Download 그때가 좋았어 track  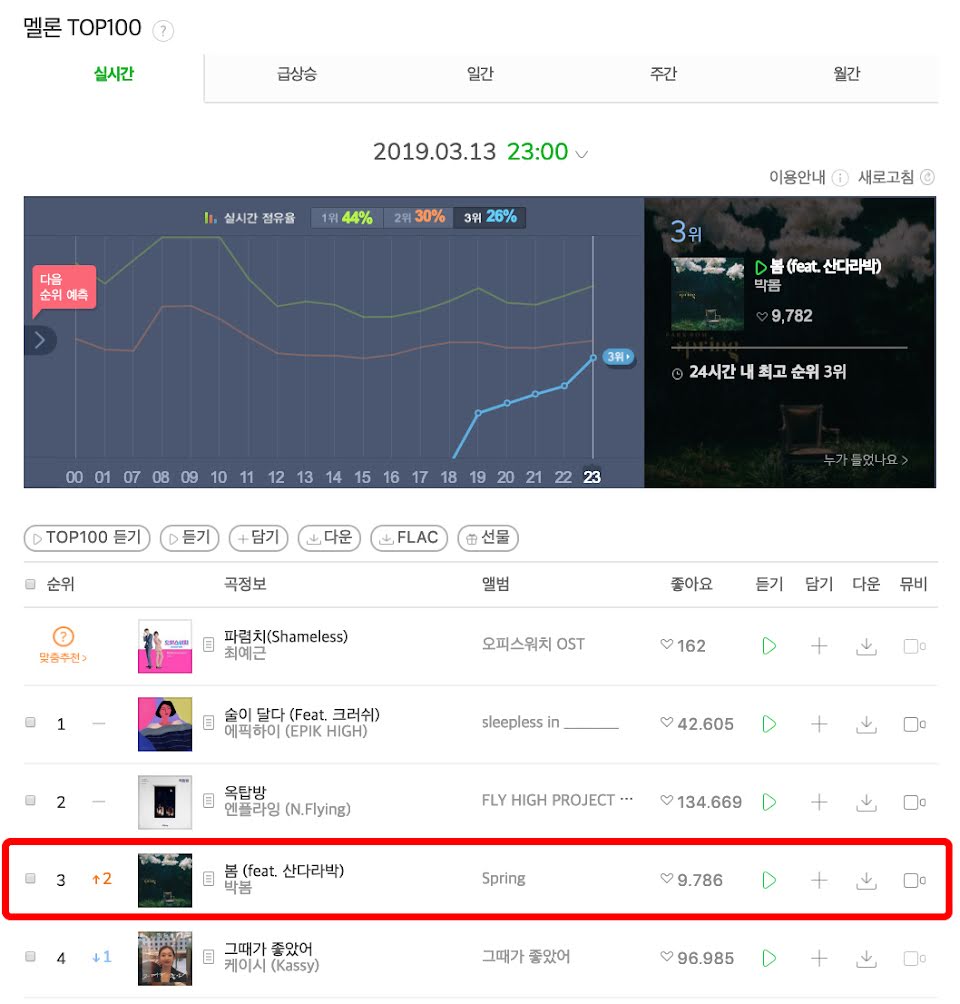(x=866, y=958)
